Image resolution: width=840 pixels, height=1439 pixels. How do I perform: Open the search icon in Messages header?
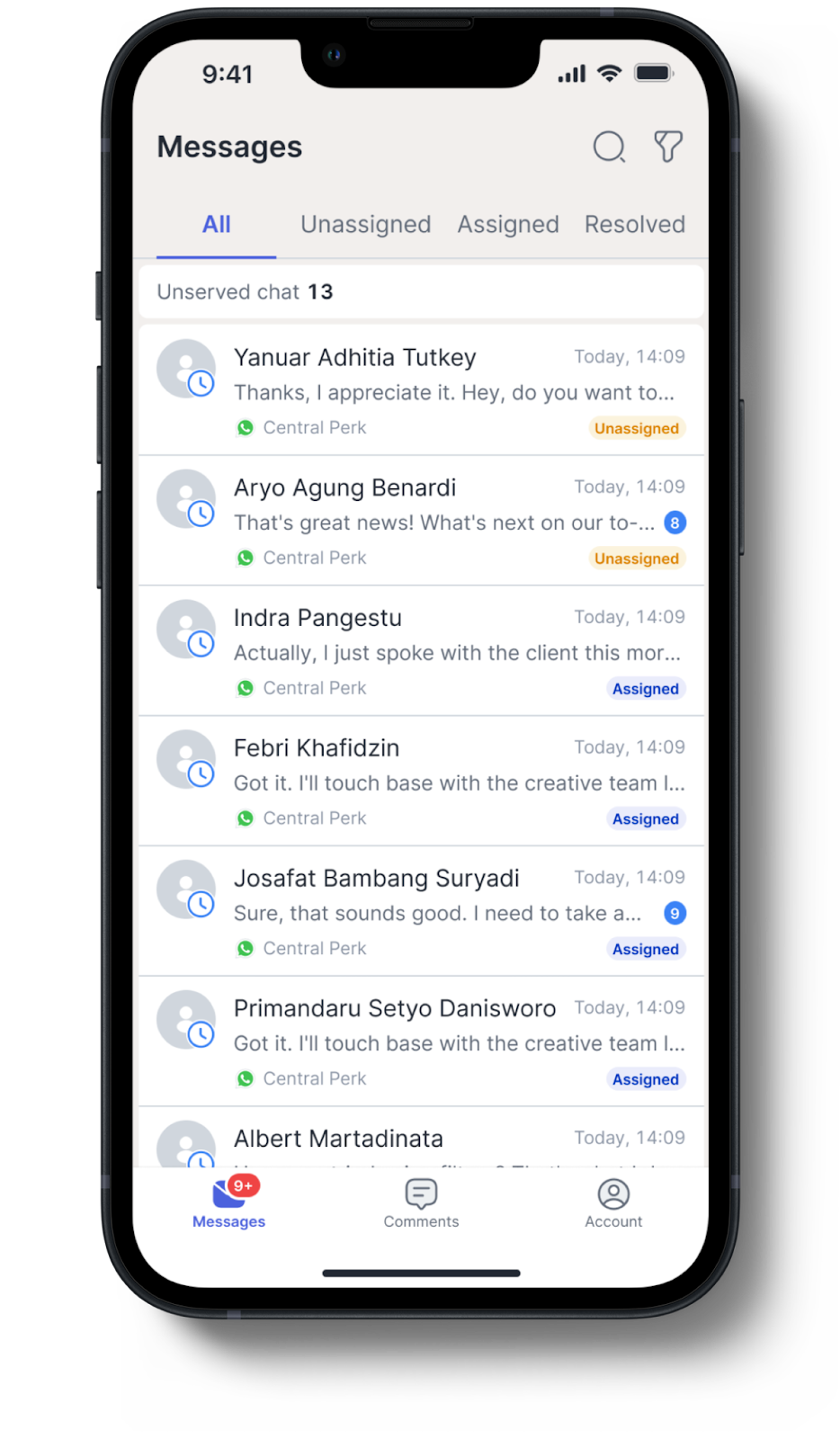coord(609,147)
